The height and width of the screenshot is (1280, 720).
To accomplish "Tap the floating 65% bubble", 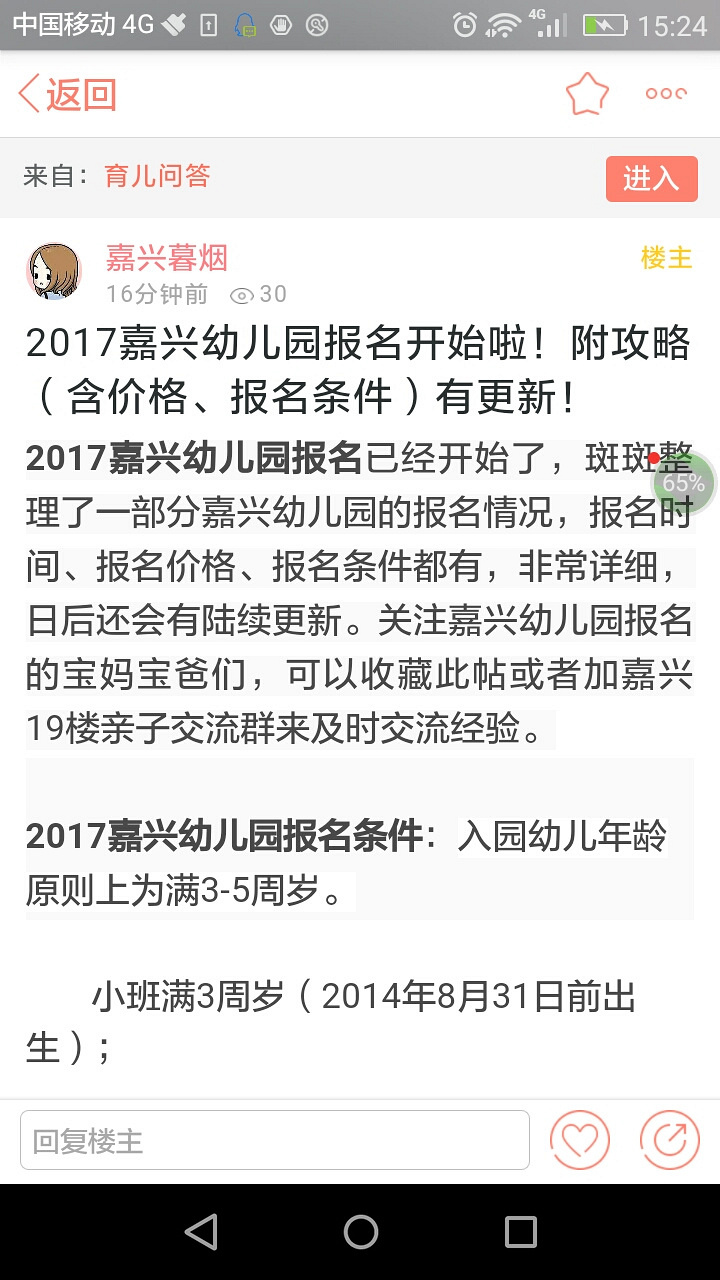I will [684, 483].
